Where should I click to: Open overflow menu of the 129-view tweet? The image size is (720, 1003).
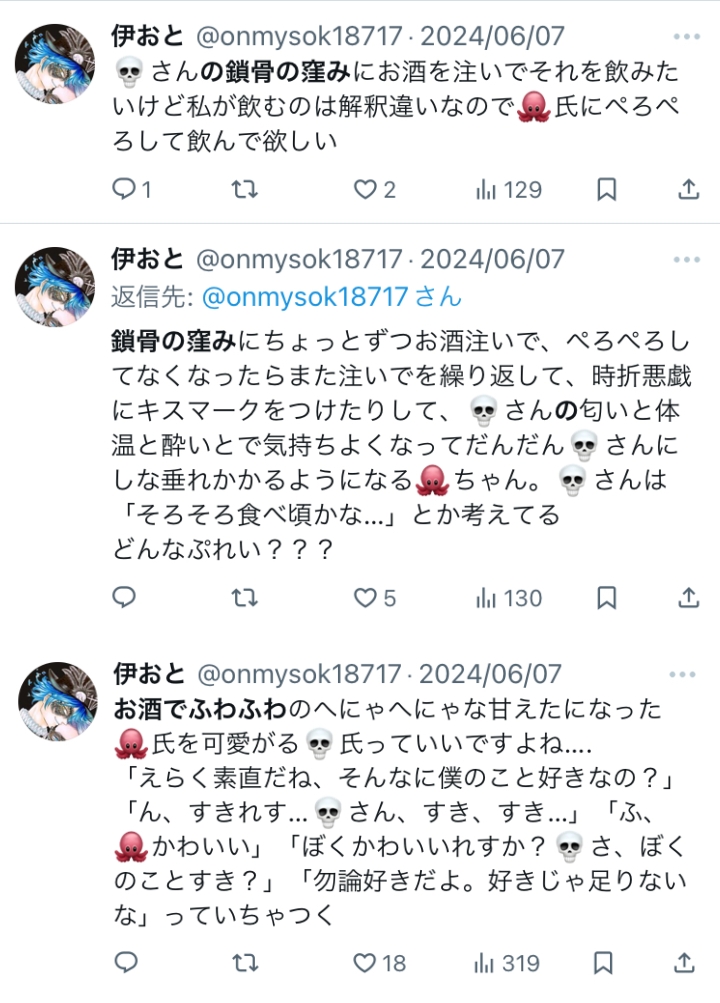click(687, 37)
